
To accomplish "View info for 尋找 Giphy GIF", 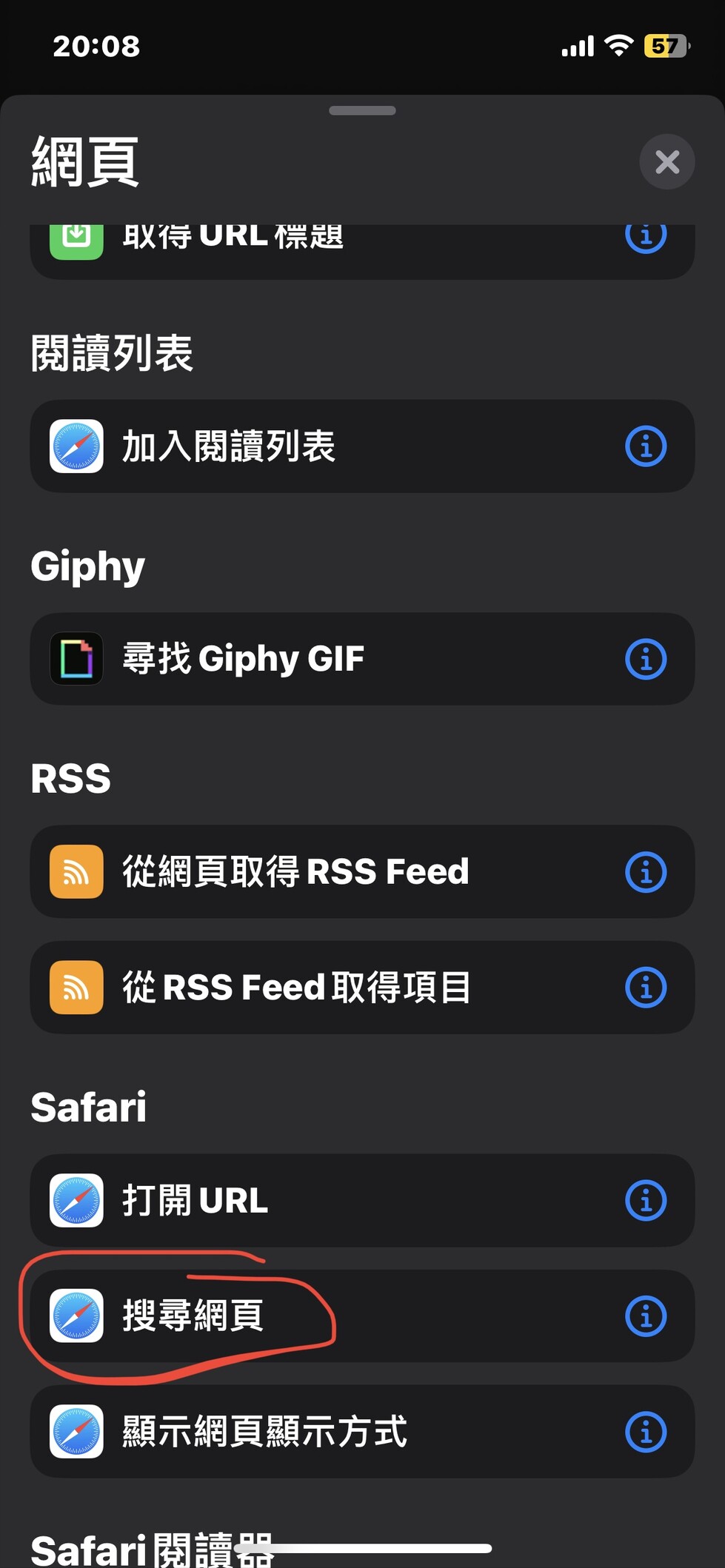I will [646, 659].
